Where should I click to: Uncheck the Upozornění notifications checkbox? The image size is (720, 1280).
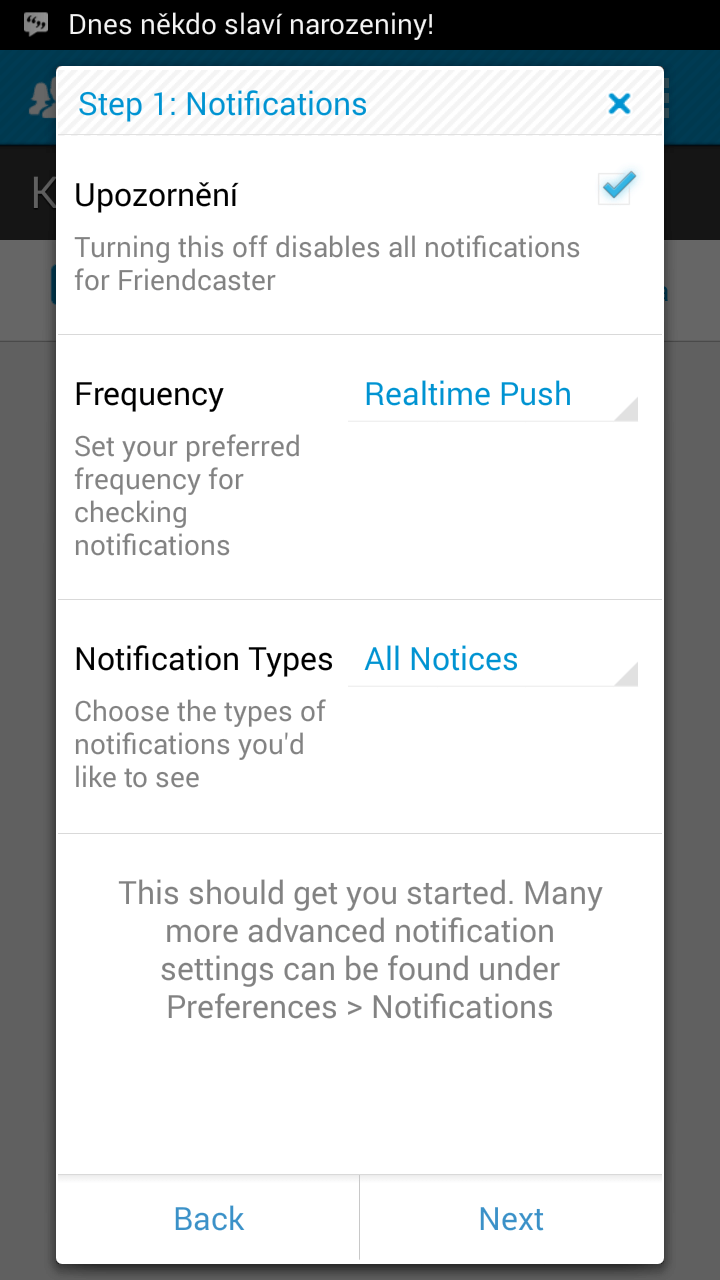[615, 188]
